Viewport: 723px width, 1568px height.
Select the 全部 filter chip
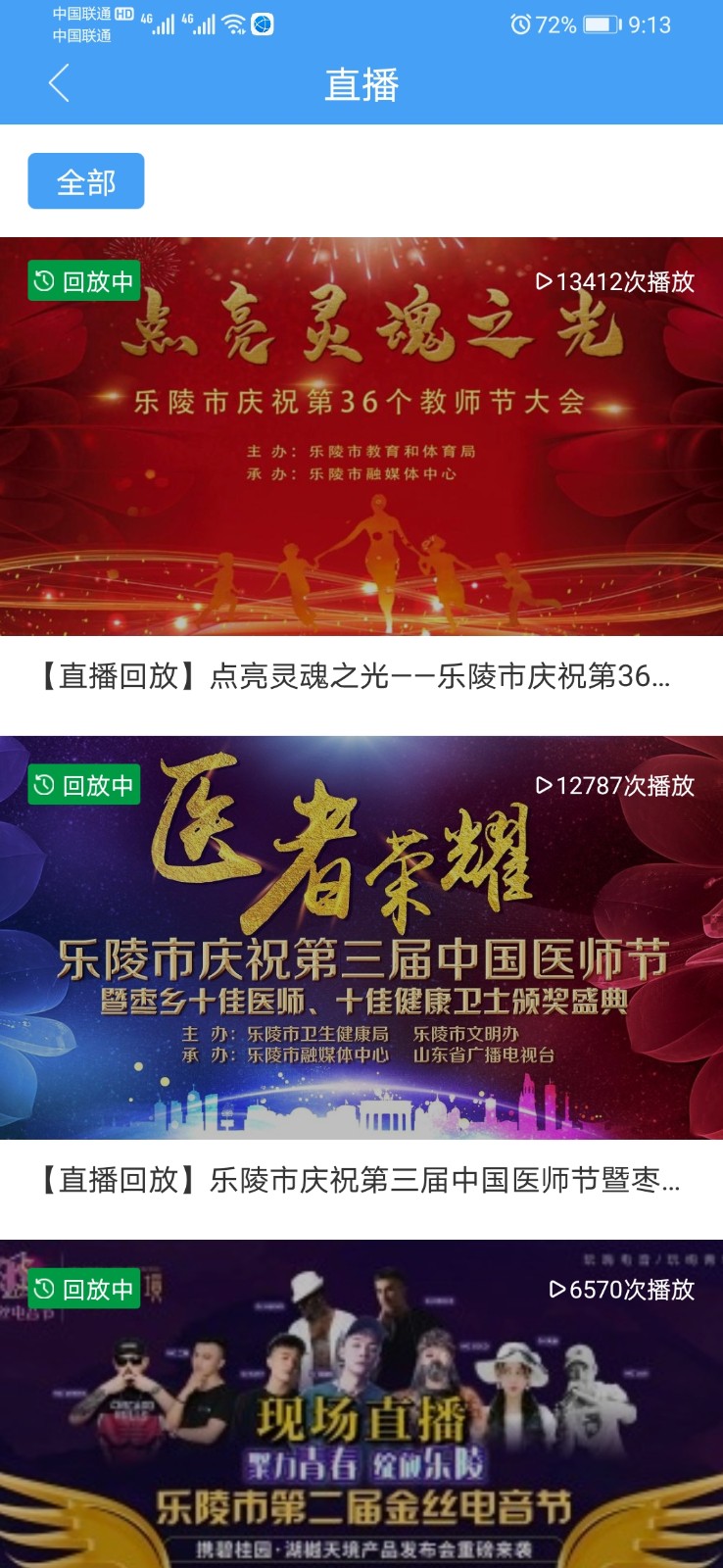coord(86,181)
